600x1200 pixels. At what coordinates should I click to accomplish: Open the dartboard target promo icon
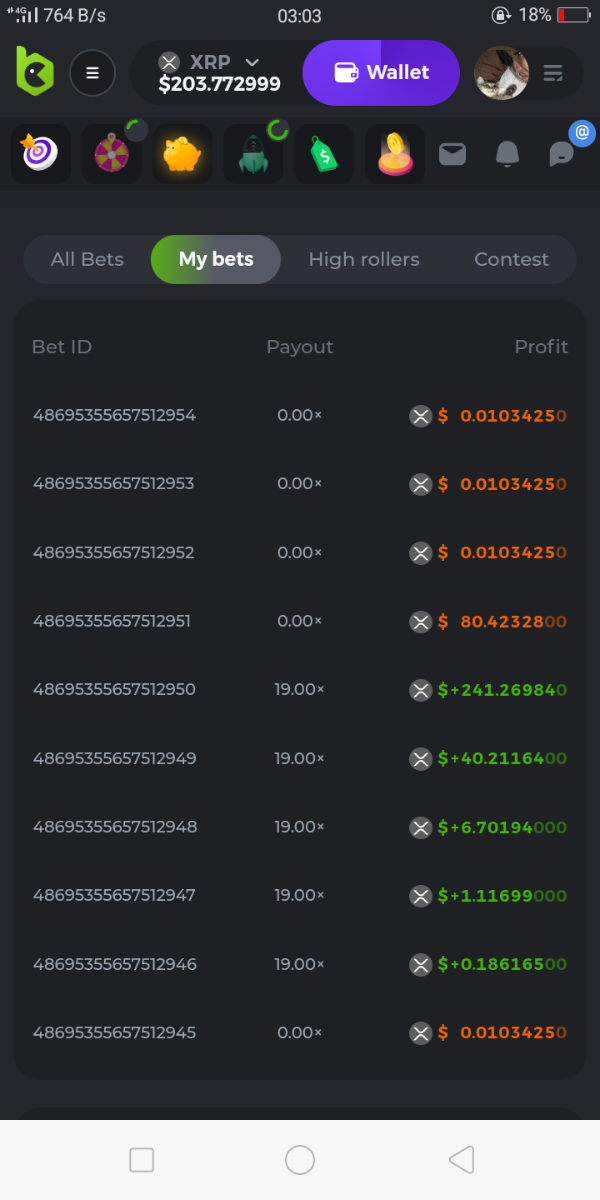coord(41,154)
